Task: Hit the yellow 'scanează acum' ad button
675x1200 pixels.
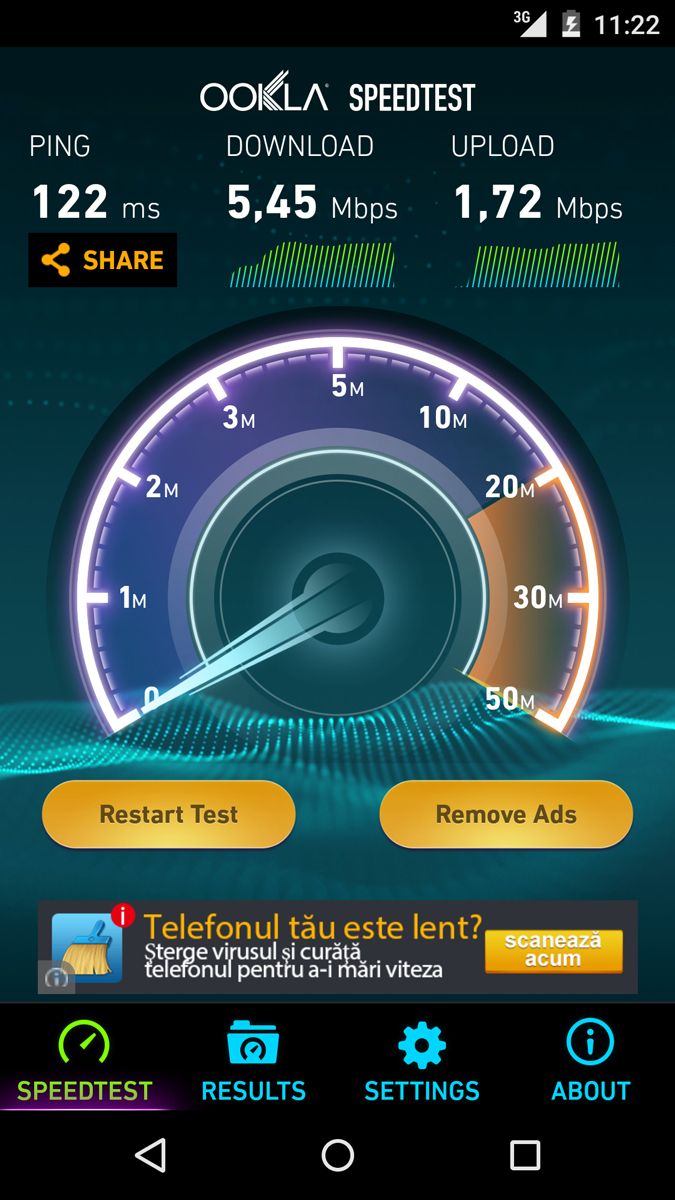Action: (x=553, y=950)
